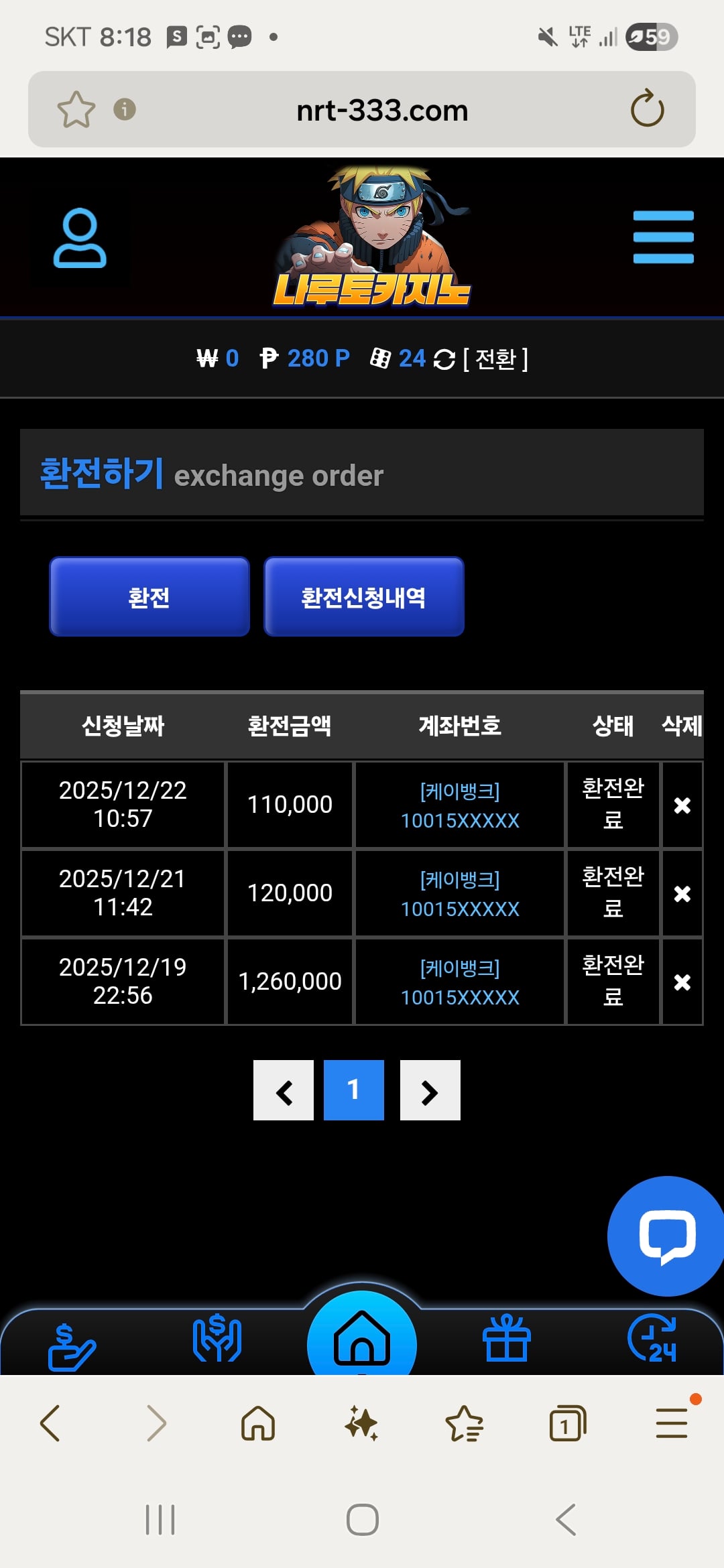Open the user profile icon

pos(80,238)
